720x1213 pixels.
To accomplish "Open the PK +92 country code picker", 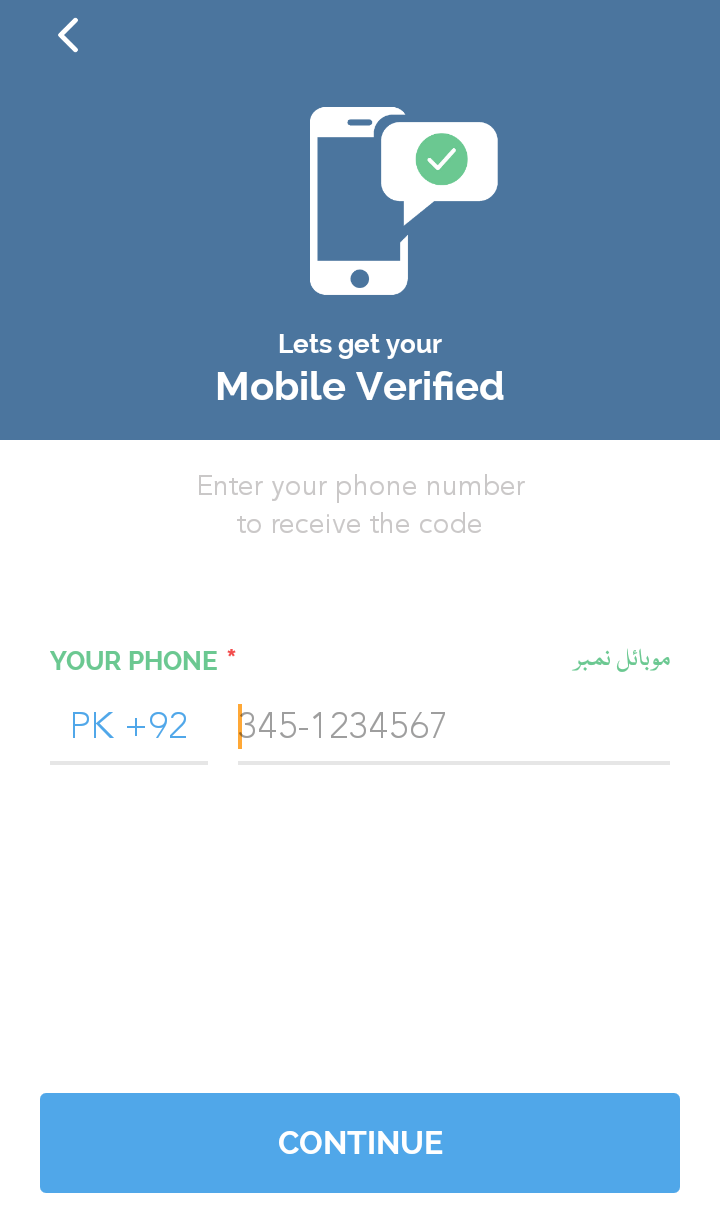I will (129, 726).
